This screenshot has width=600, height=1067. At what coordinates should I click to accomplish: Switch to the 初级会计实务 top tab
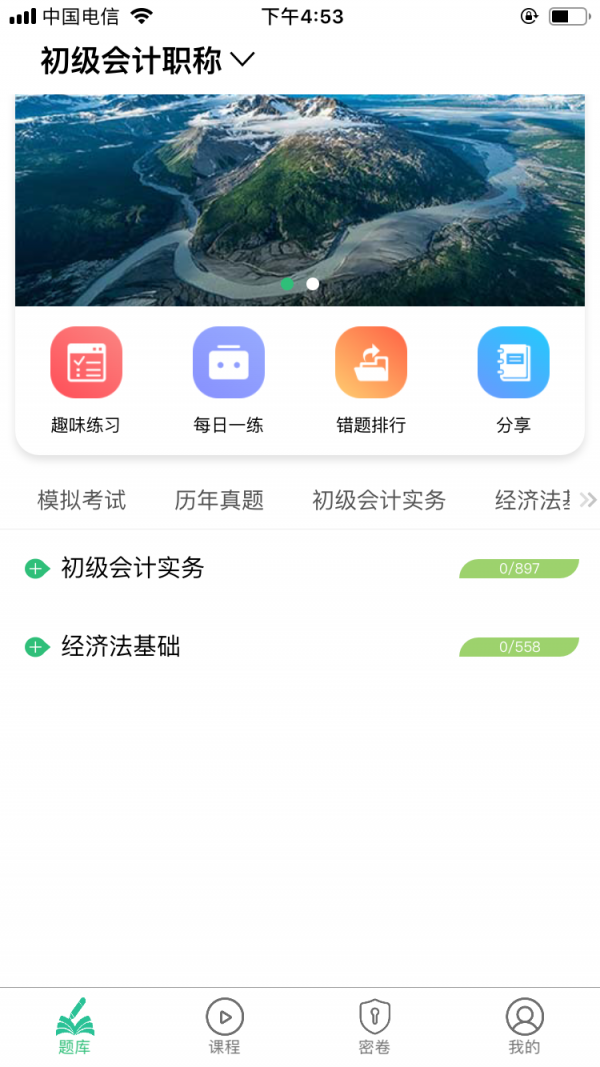[x=378, y=500]
